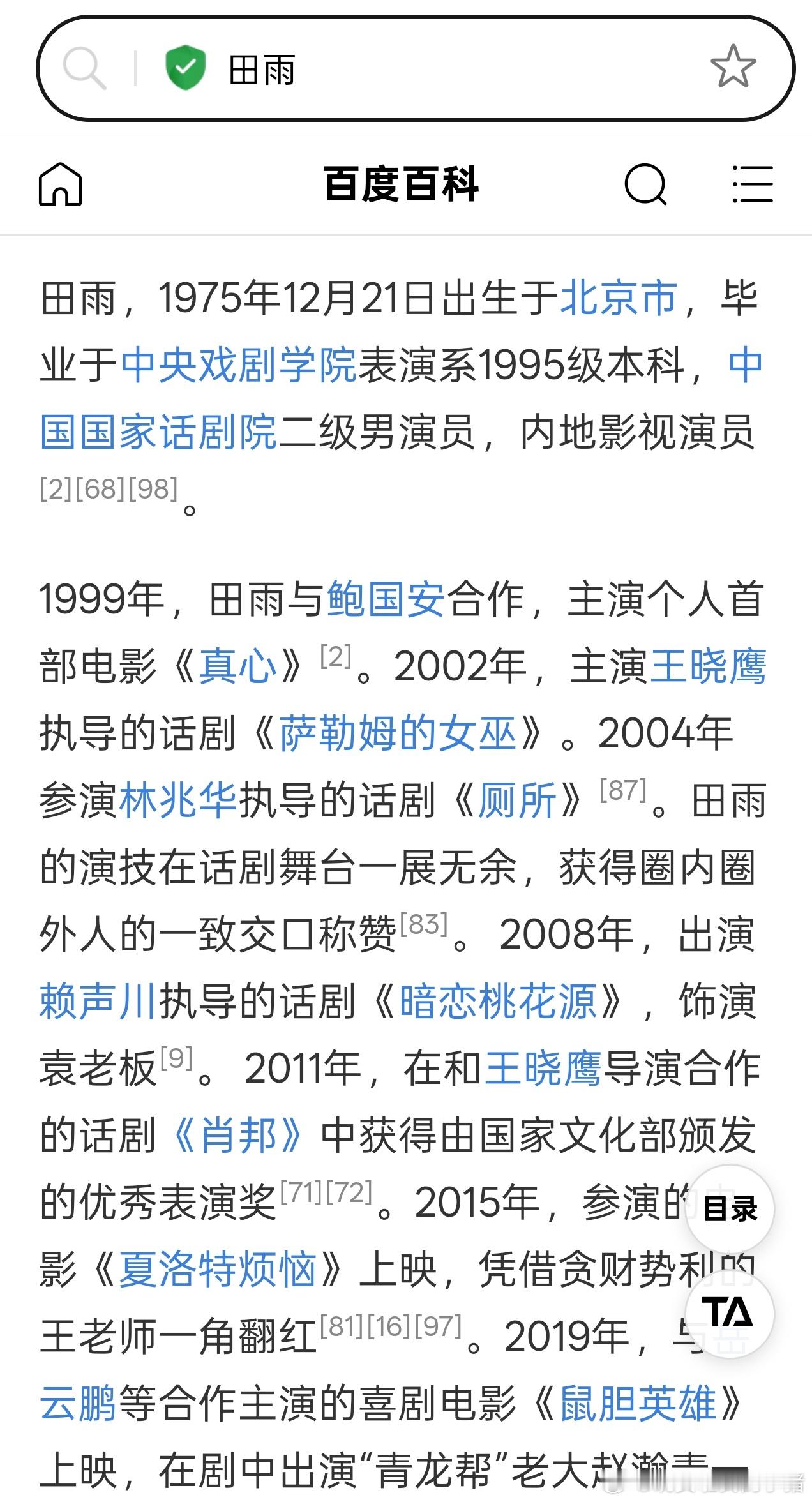Star this page using the star icon

tap(733, 67)
